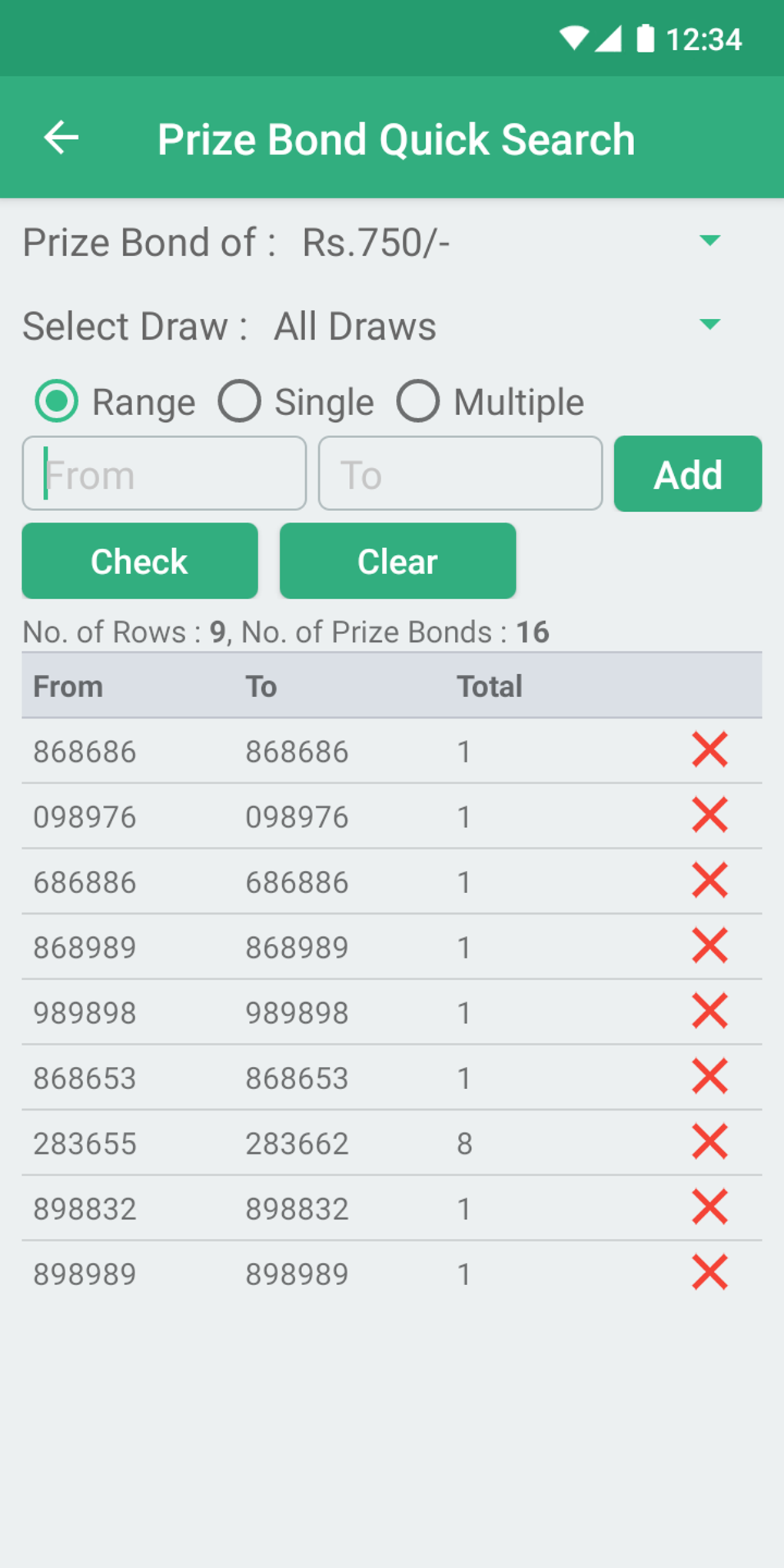This screenshot has width=784, height=1568.
Task: Focus the From input field
Action: [x=164, y=473]
